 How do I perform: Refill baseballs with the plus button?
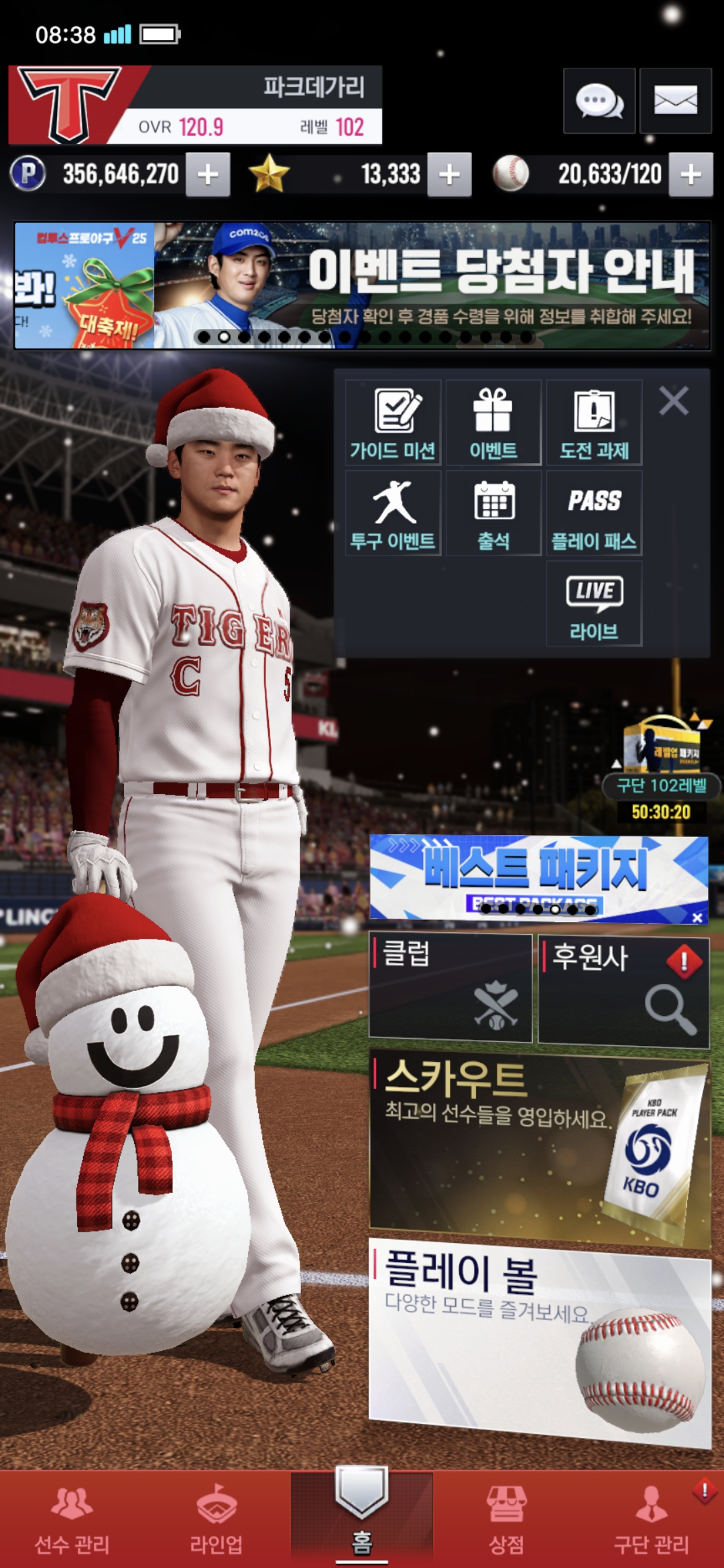tap(690, 174)
